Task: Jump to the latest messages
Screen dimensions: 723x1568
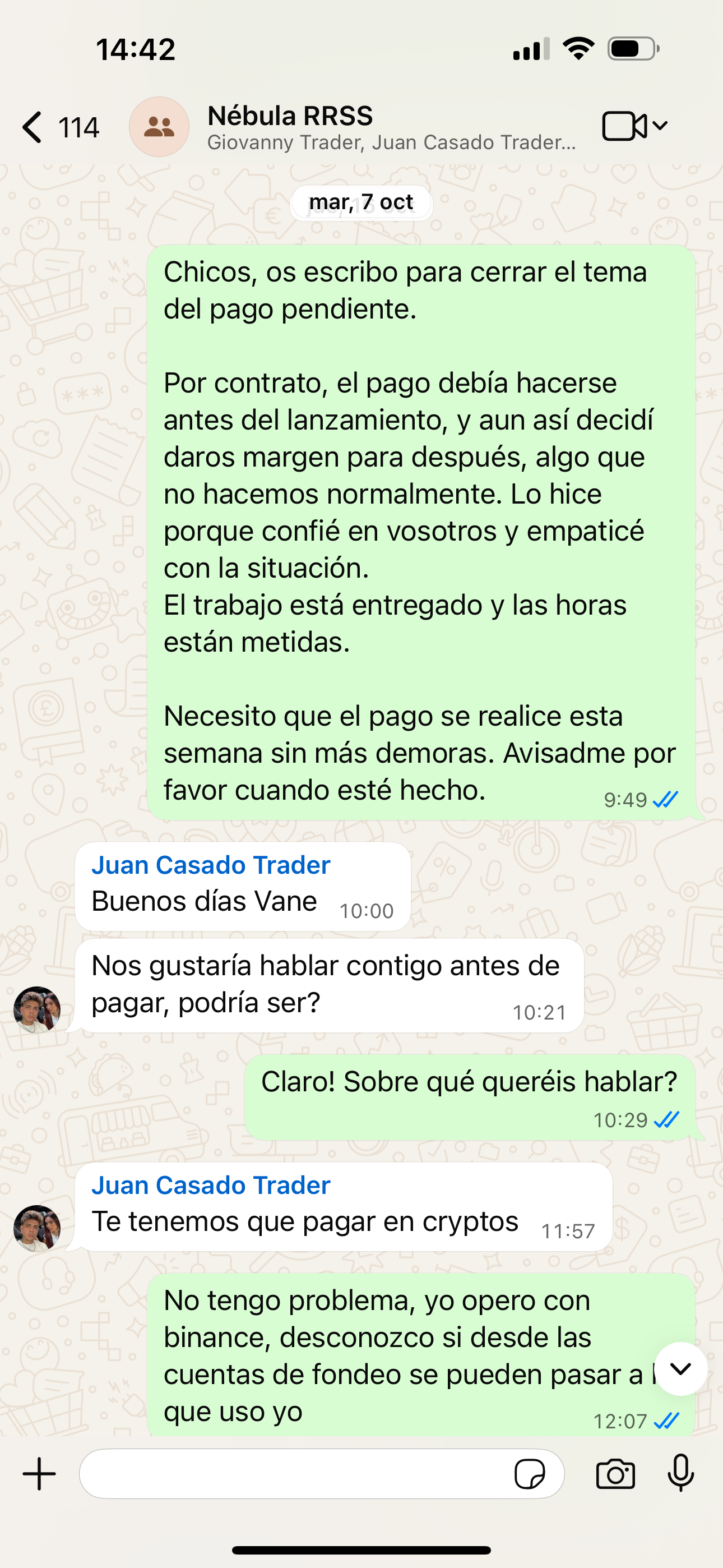Action: point(680,1369)
